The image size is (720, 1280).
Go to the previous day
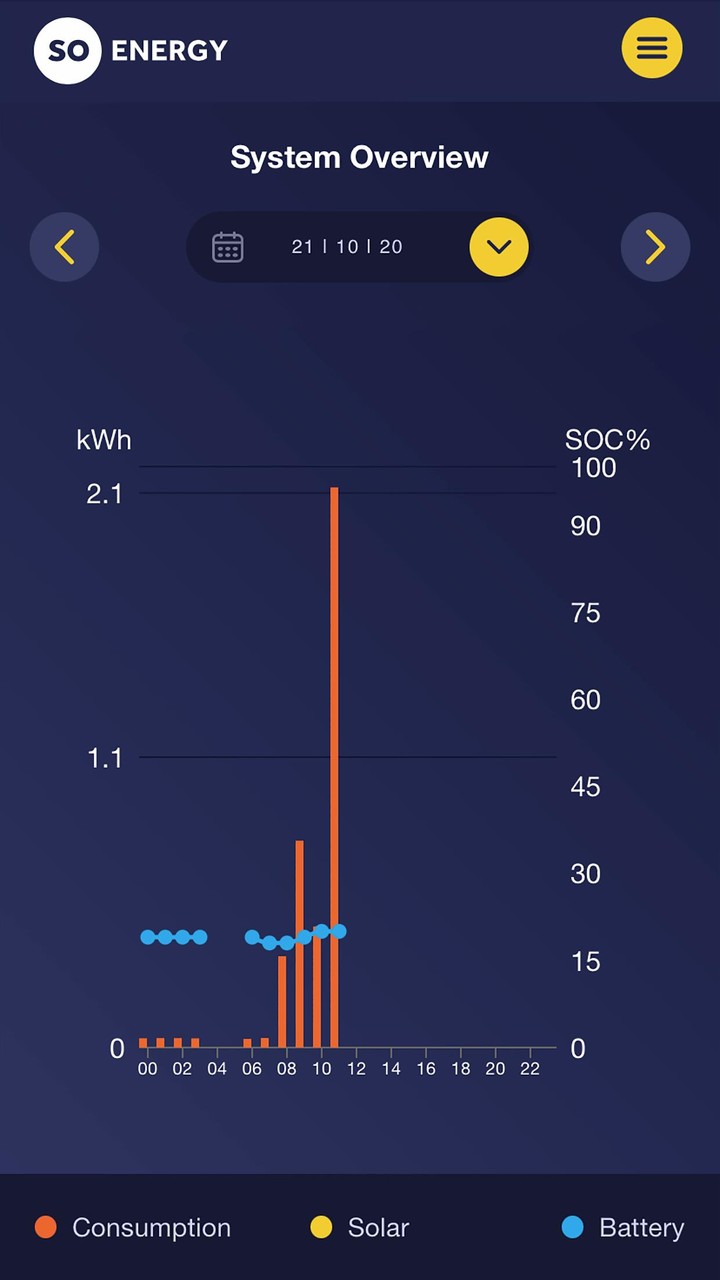(x=65, y=247)
